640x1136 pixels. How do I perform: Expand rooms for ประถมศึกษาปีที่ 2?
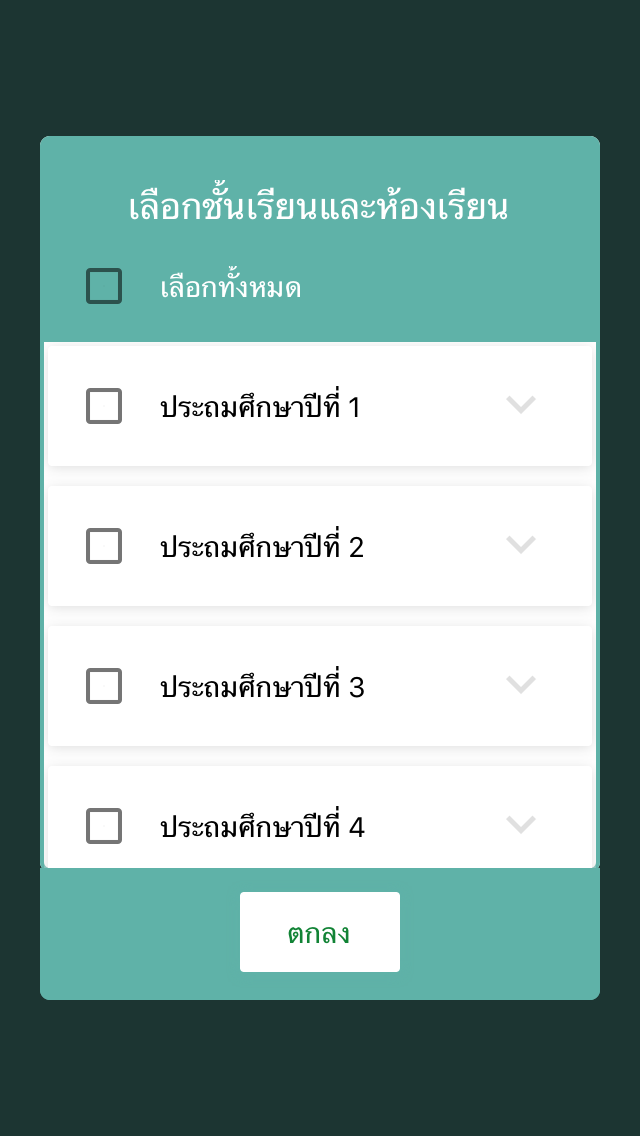(521, 545)
